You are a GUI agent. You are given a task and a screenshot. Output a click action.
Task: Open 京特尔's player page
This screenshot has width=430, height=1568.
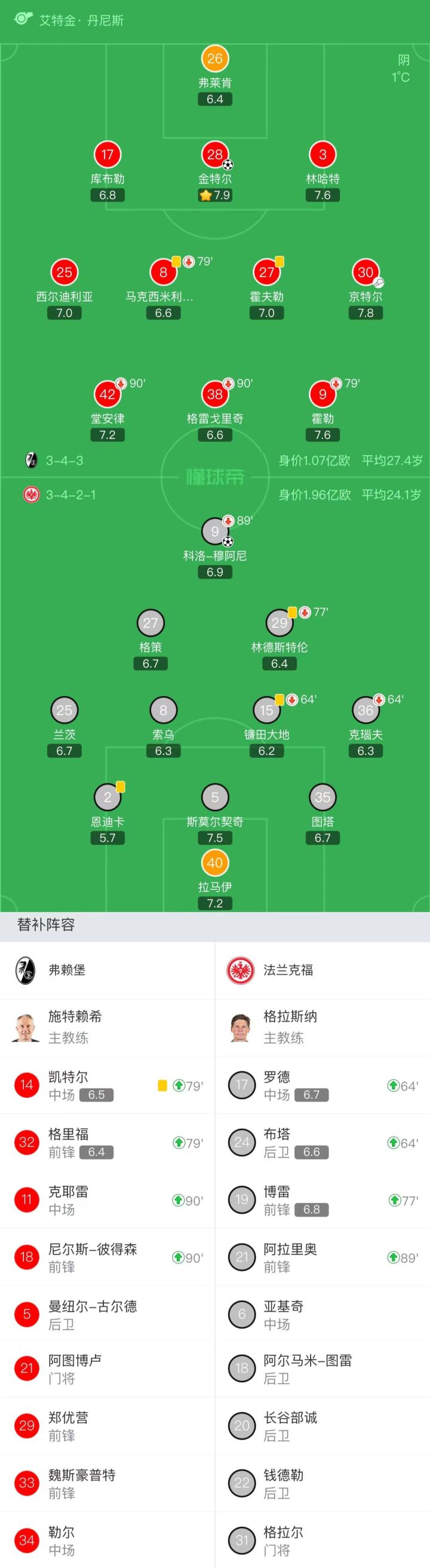365,273
